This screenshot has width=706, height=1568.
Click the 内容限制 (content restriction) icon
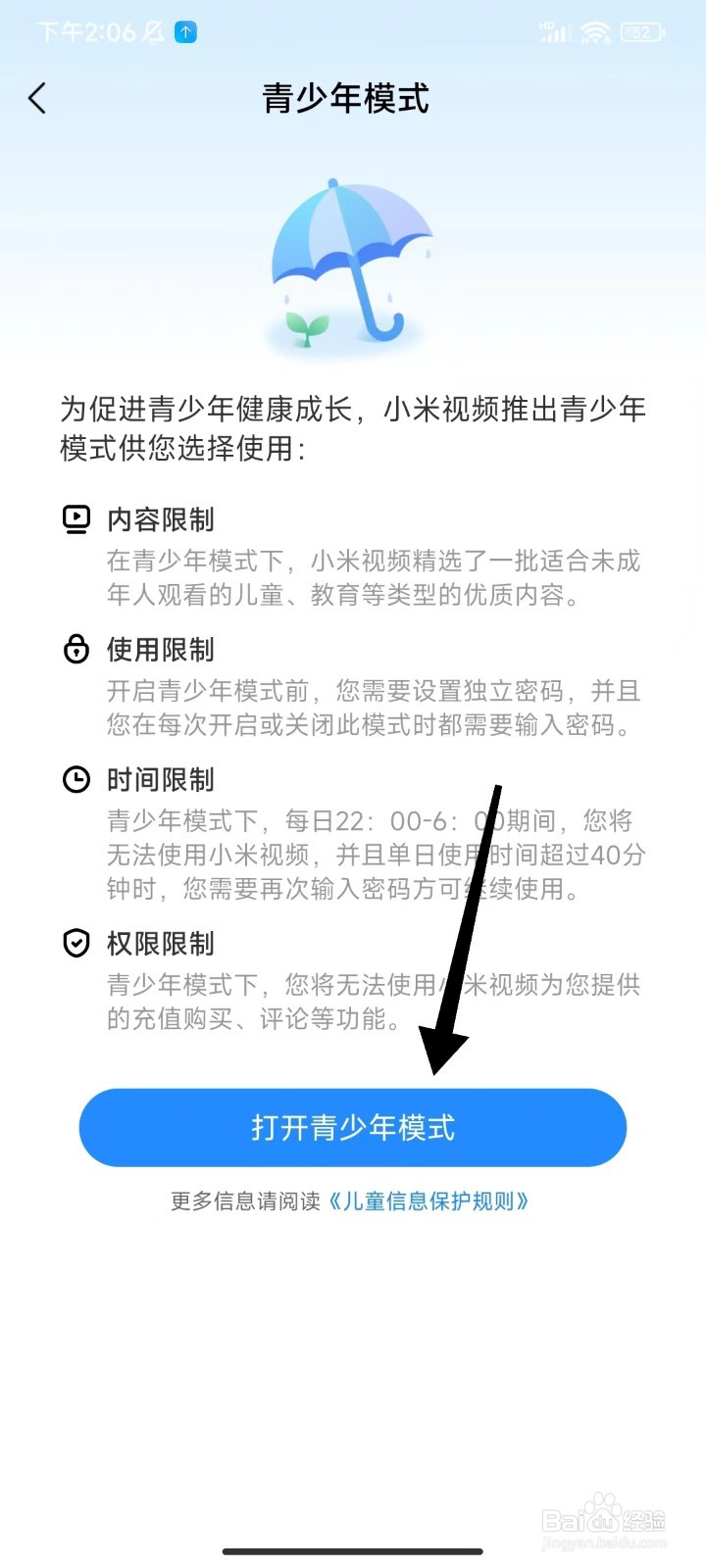(x=76, y=519)
